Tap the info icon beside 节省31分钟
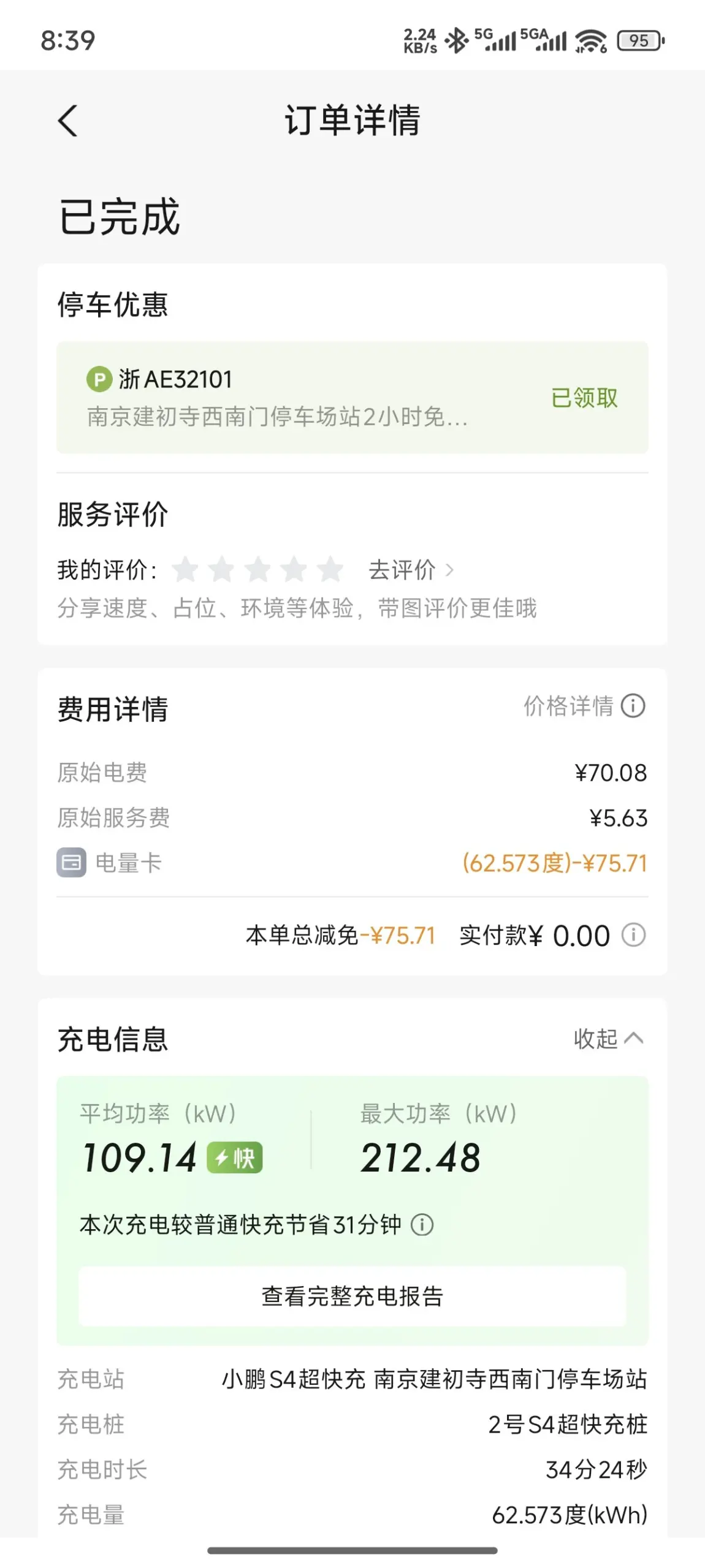The width and height of the screenshot is (705, 1568). [422, 1225]
